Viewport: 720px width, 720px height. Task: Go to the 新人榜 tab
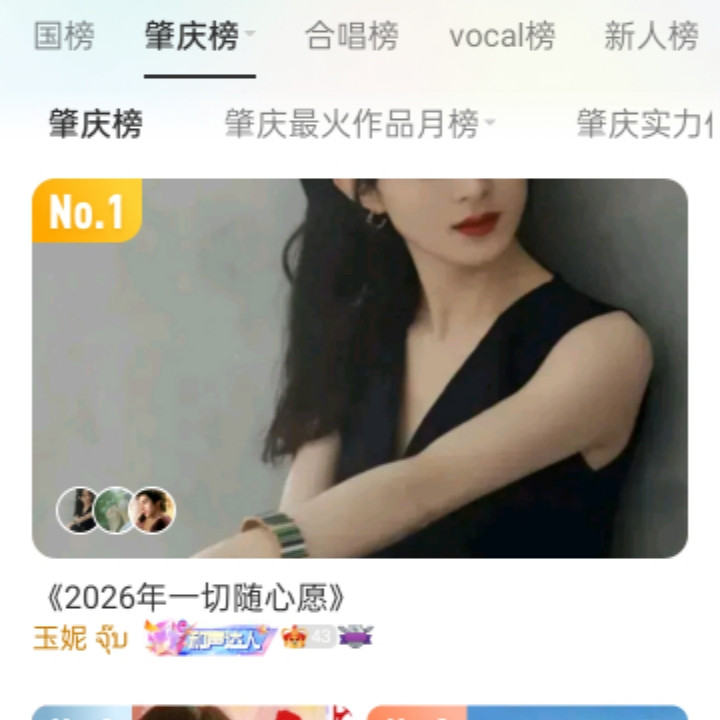pyautogui.click(x=650, y=37)
